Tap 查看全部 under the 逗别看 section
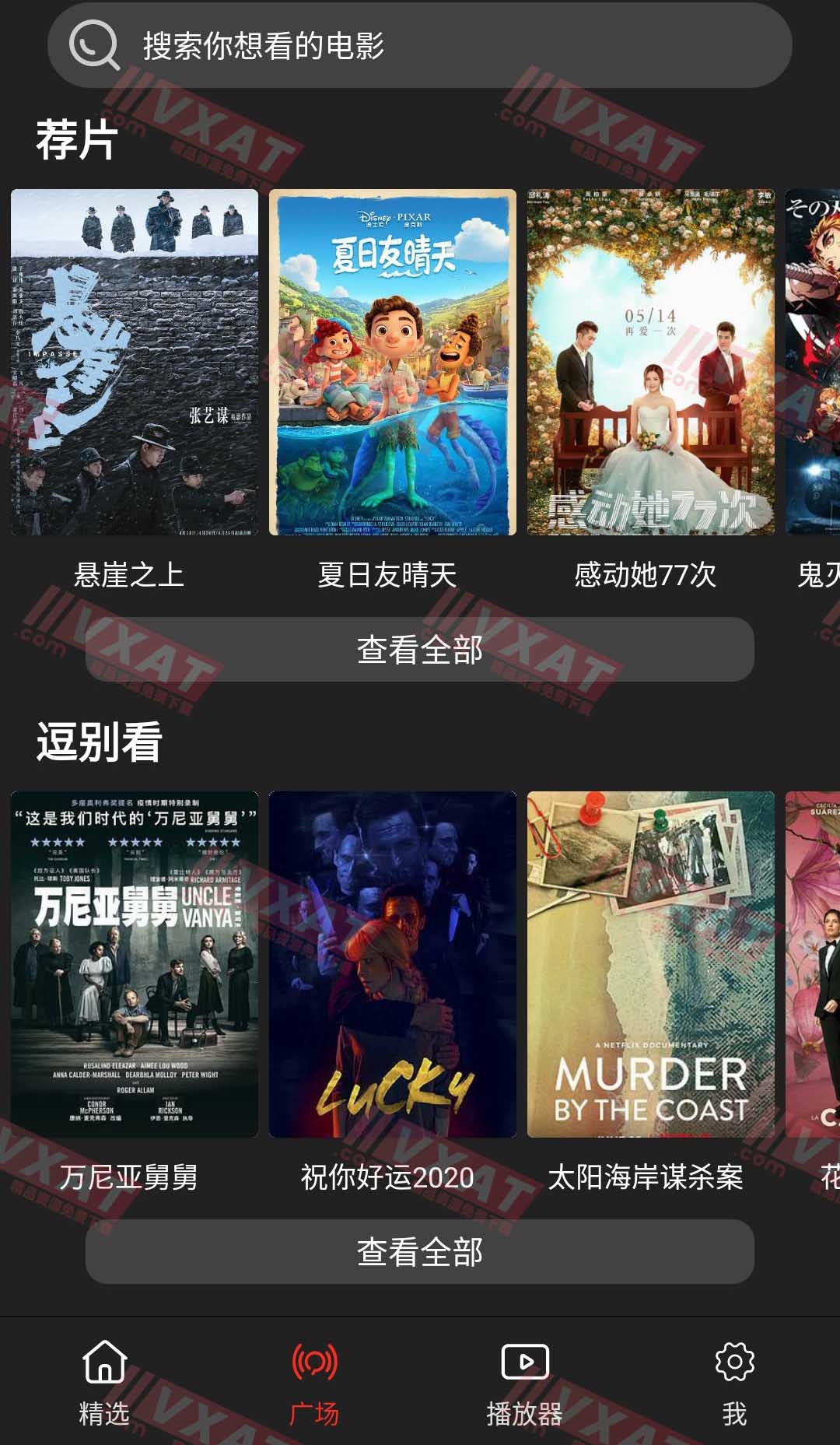Screen dimensions: 840x1445 pos(420,1252)
